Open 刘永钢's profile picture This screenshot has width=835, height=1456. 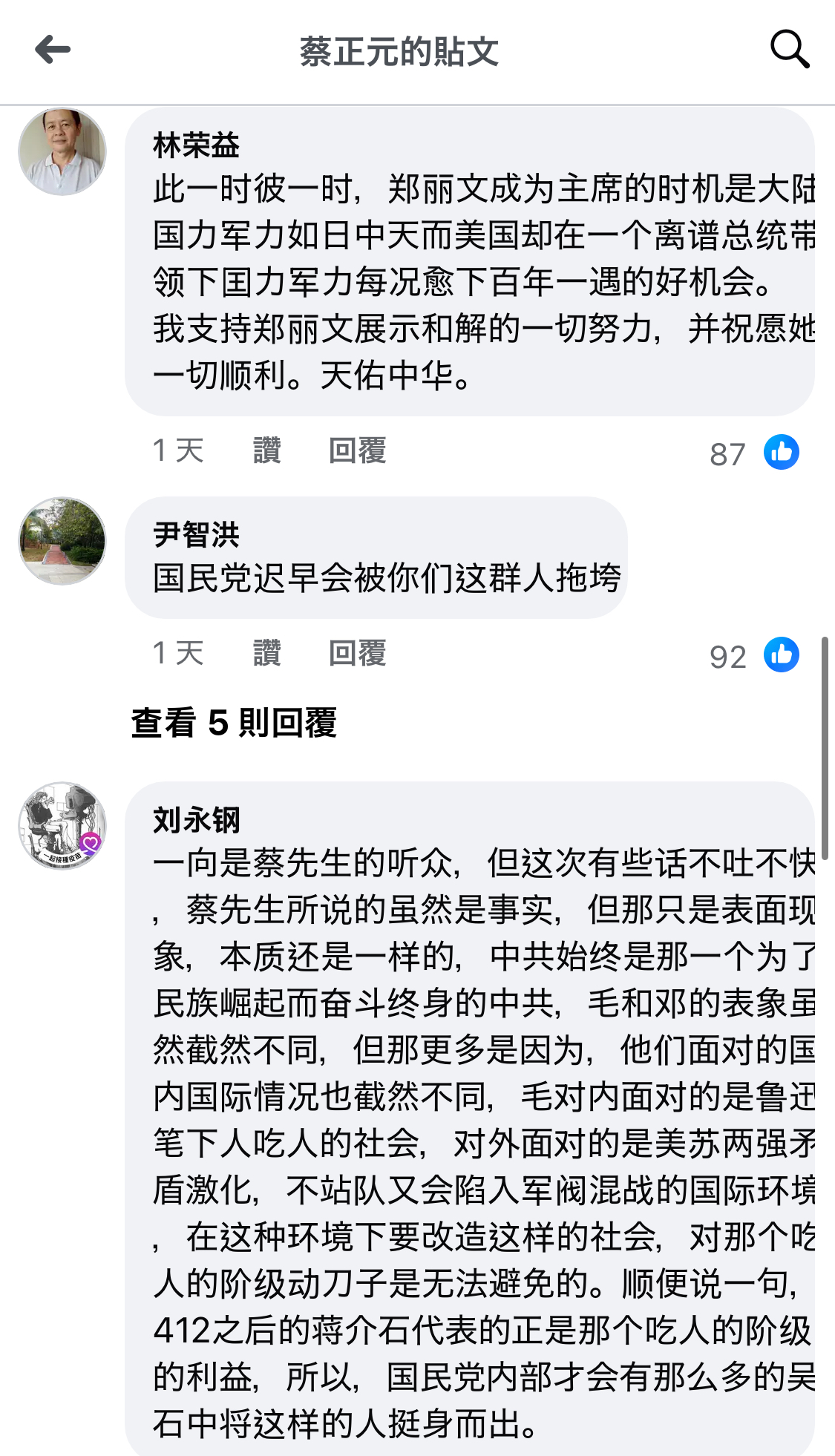click(x=62, y=825)
